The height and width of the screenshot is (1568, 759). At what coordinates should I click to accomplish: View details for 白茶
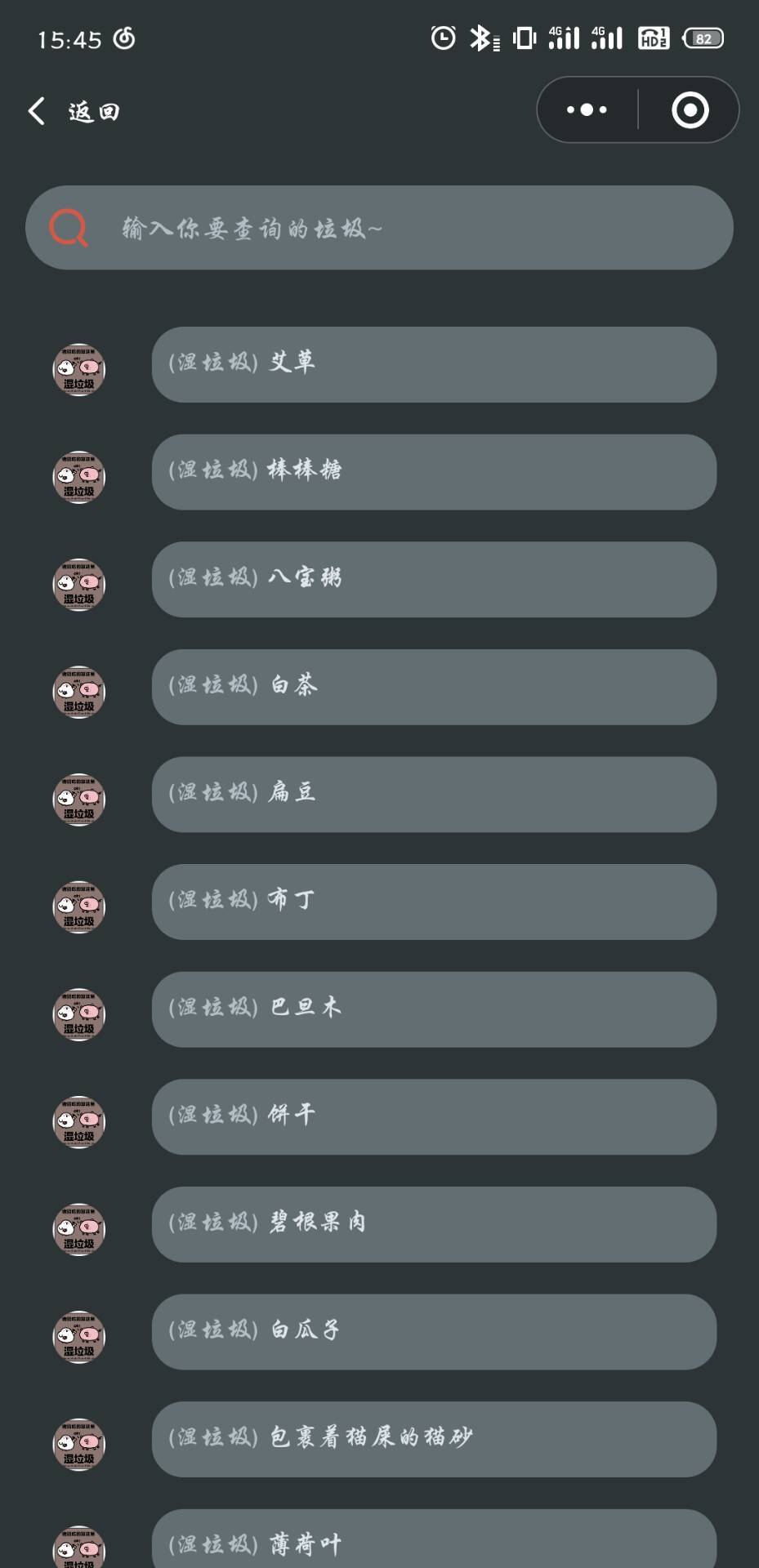tap(434, 687)
